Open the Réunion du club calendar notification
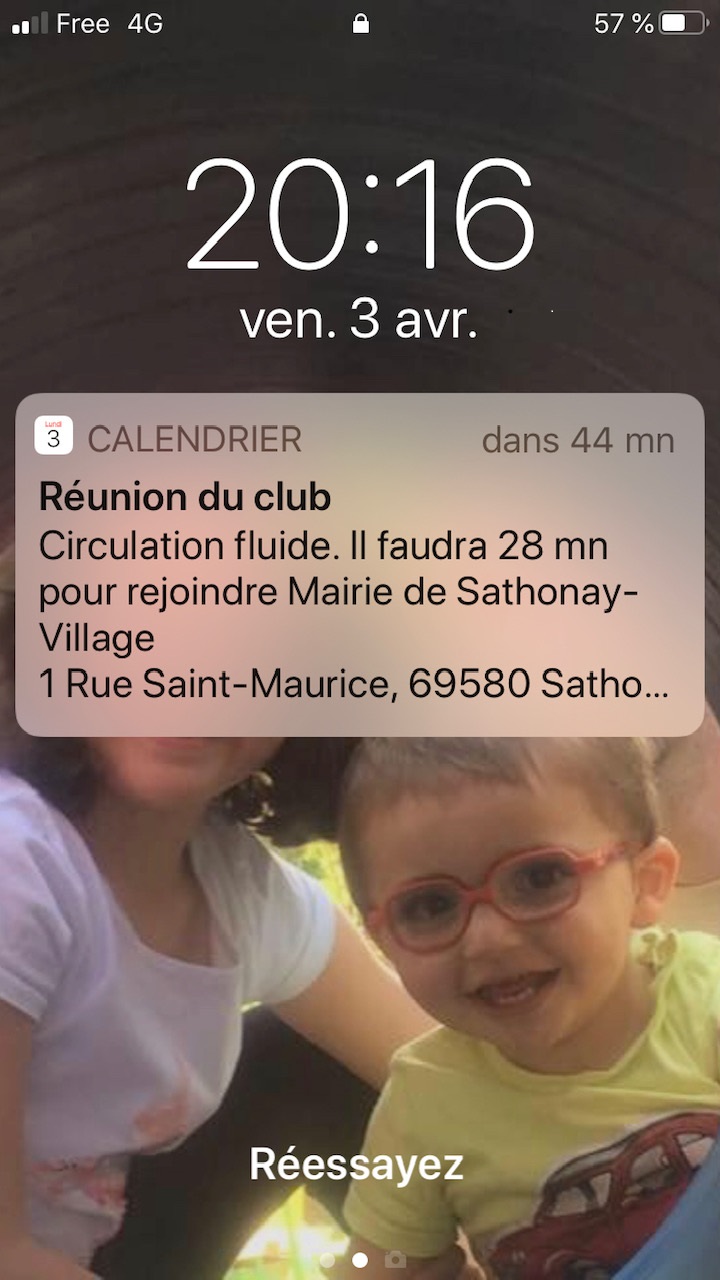This screenshot has width=720, height=1280. point(360,565)
